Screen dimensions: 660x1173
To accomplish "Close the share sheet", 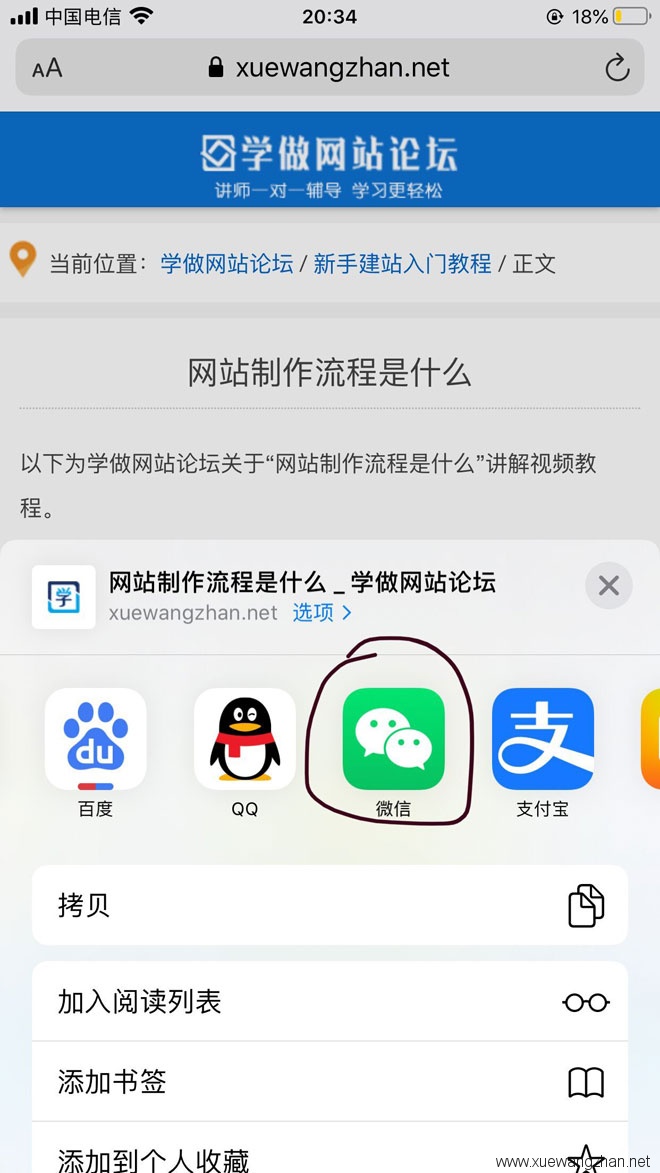I will (x=608, y=586).
